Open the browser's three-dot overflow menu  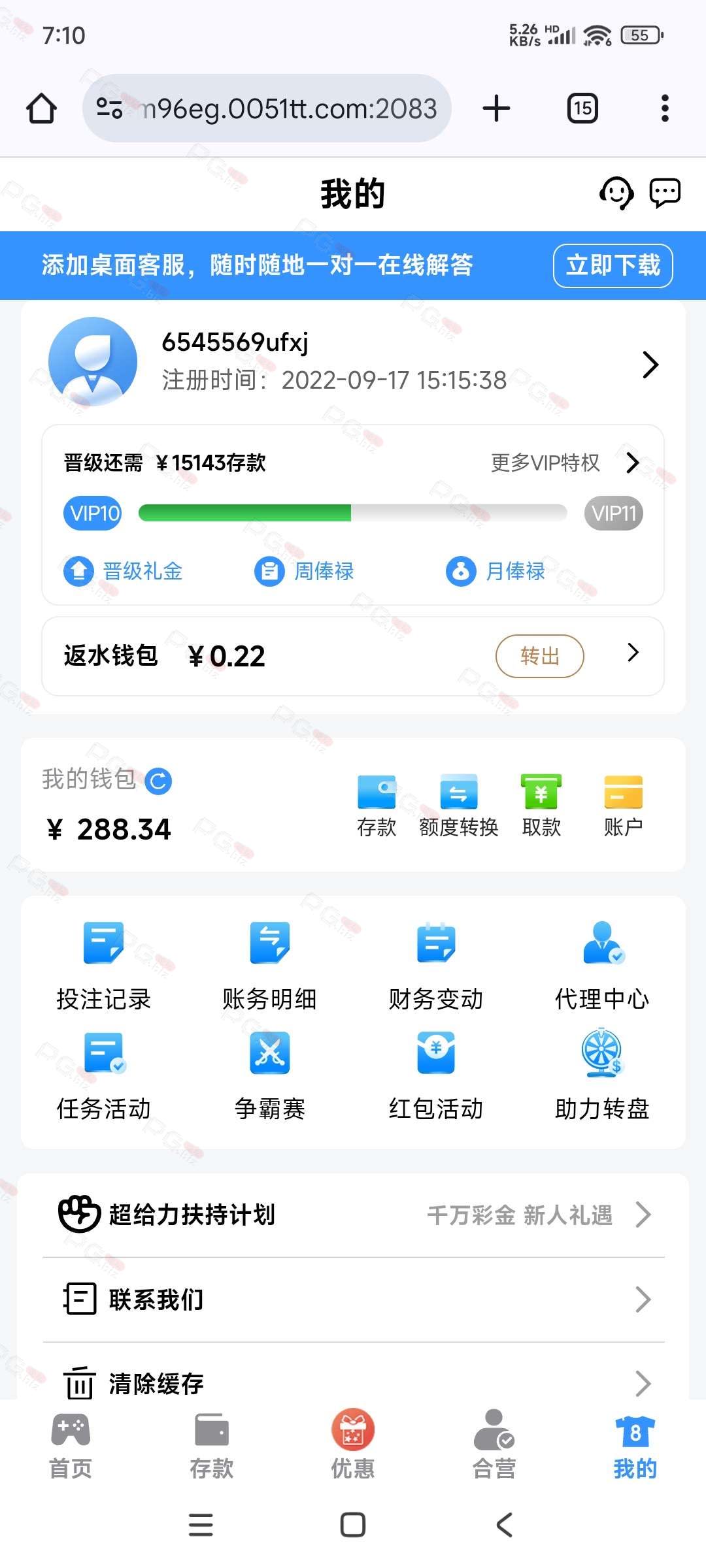tap(665, 108)
